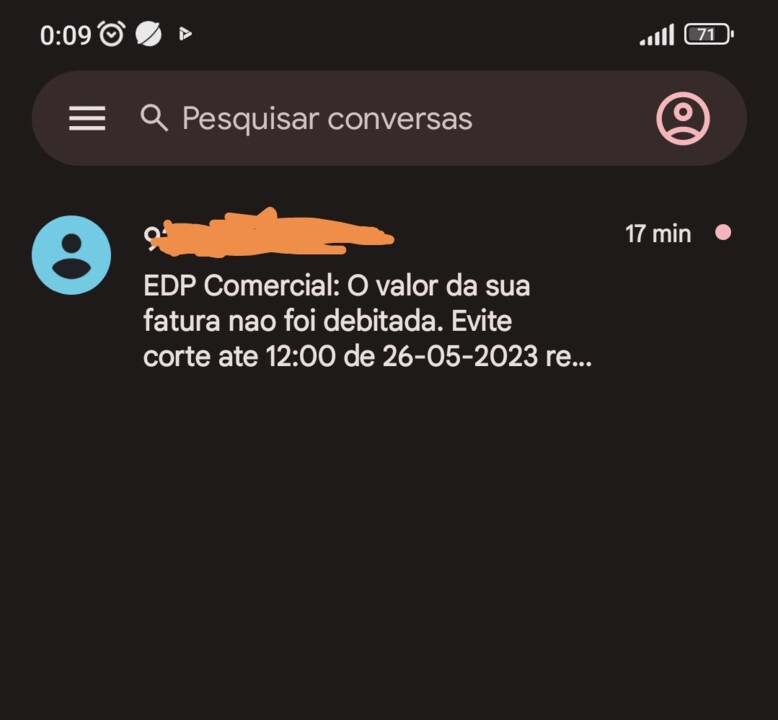The width and height of the screenshot is (778, 720).
Task: Open the hamburger navigation menu
Action: click(87, 119)
